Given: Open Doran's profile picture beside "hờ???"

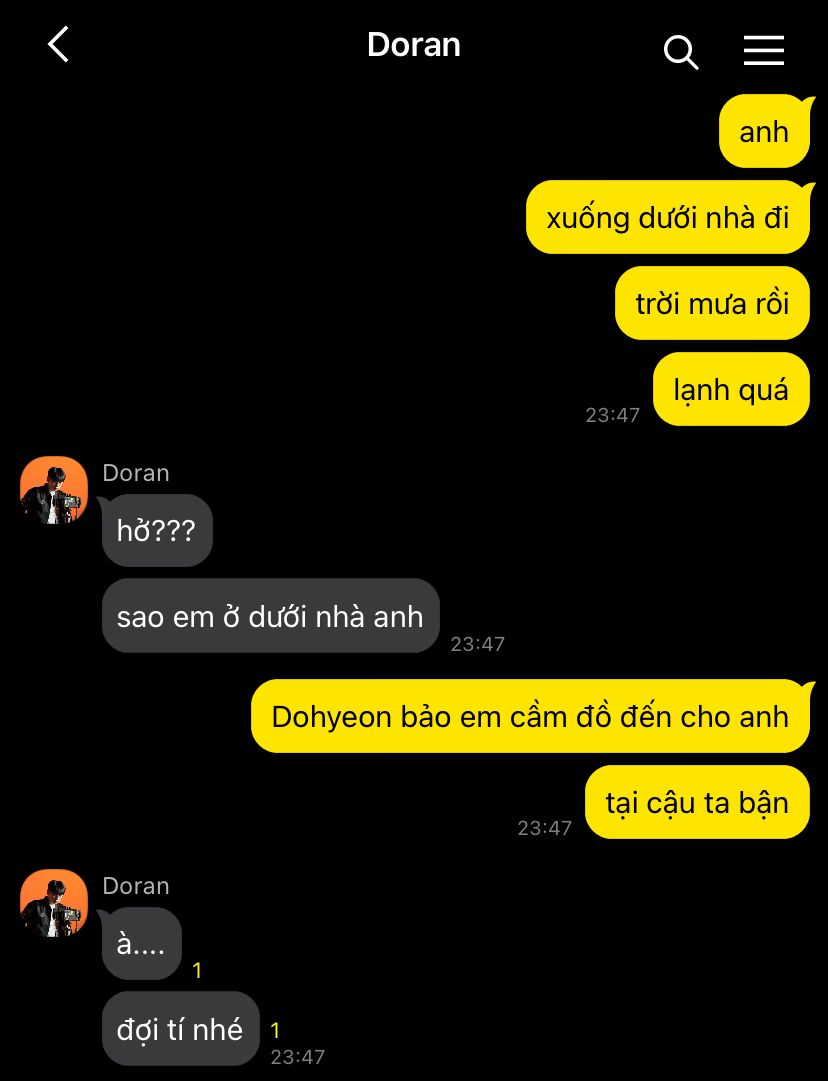Looking at the screenshot, I should 54,490.
